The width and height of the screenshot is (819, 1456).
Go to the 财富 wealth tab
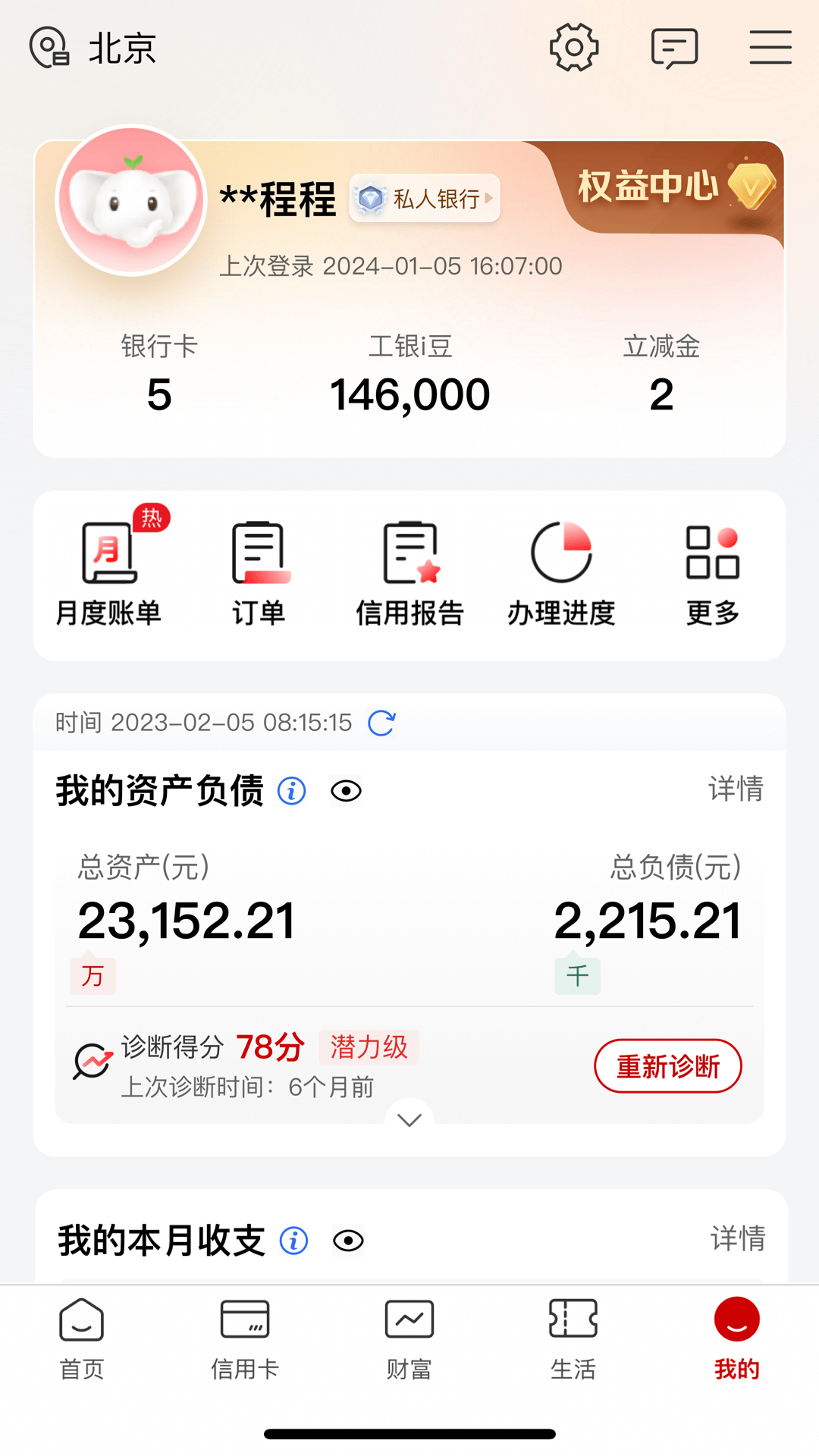(x=409, y=1338)
